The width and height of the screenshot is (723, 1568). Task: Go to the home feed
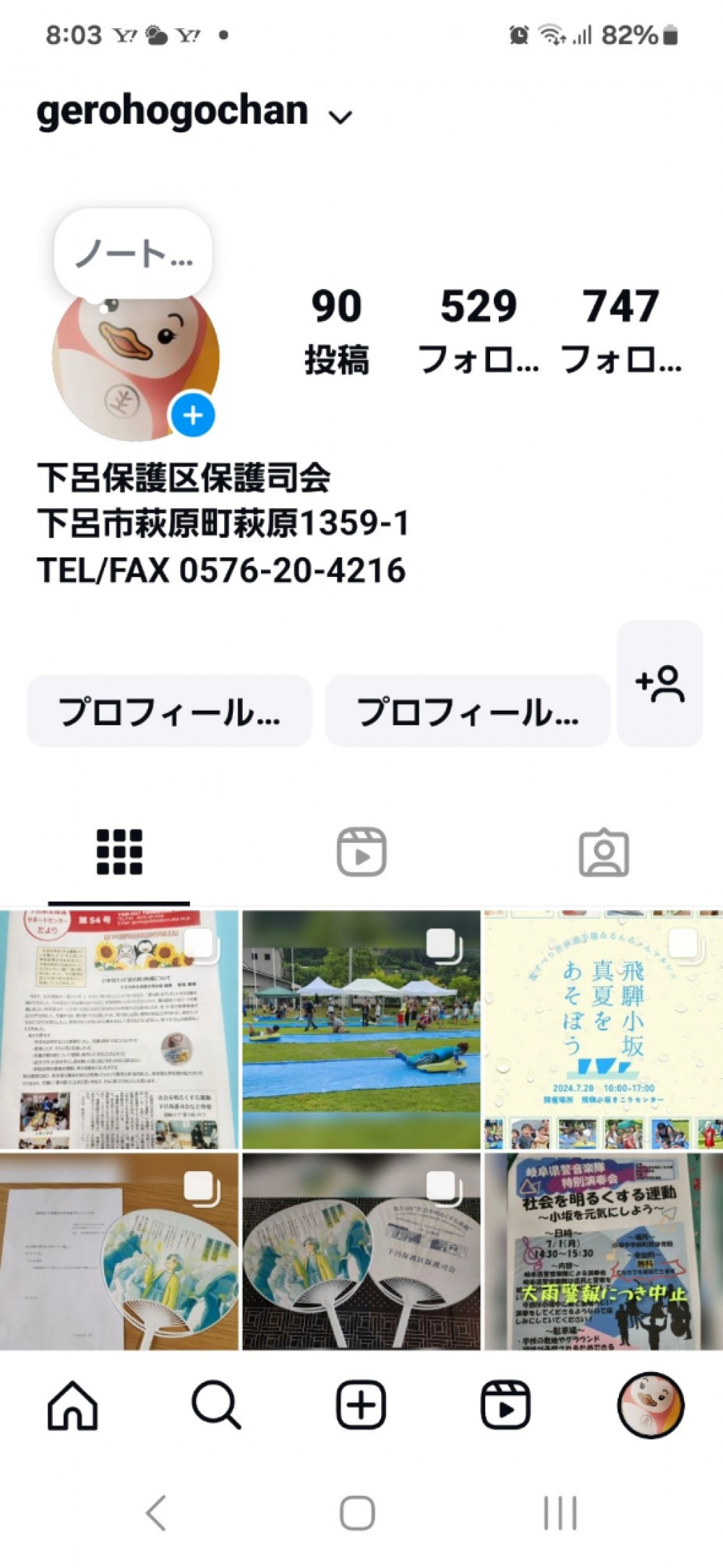(72, 1405)
